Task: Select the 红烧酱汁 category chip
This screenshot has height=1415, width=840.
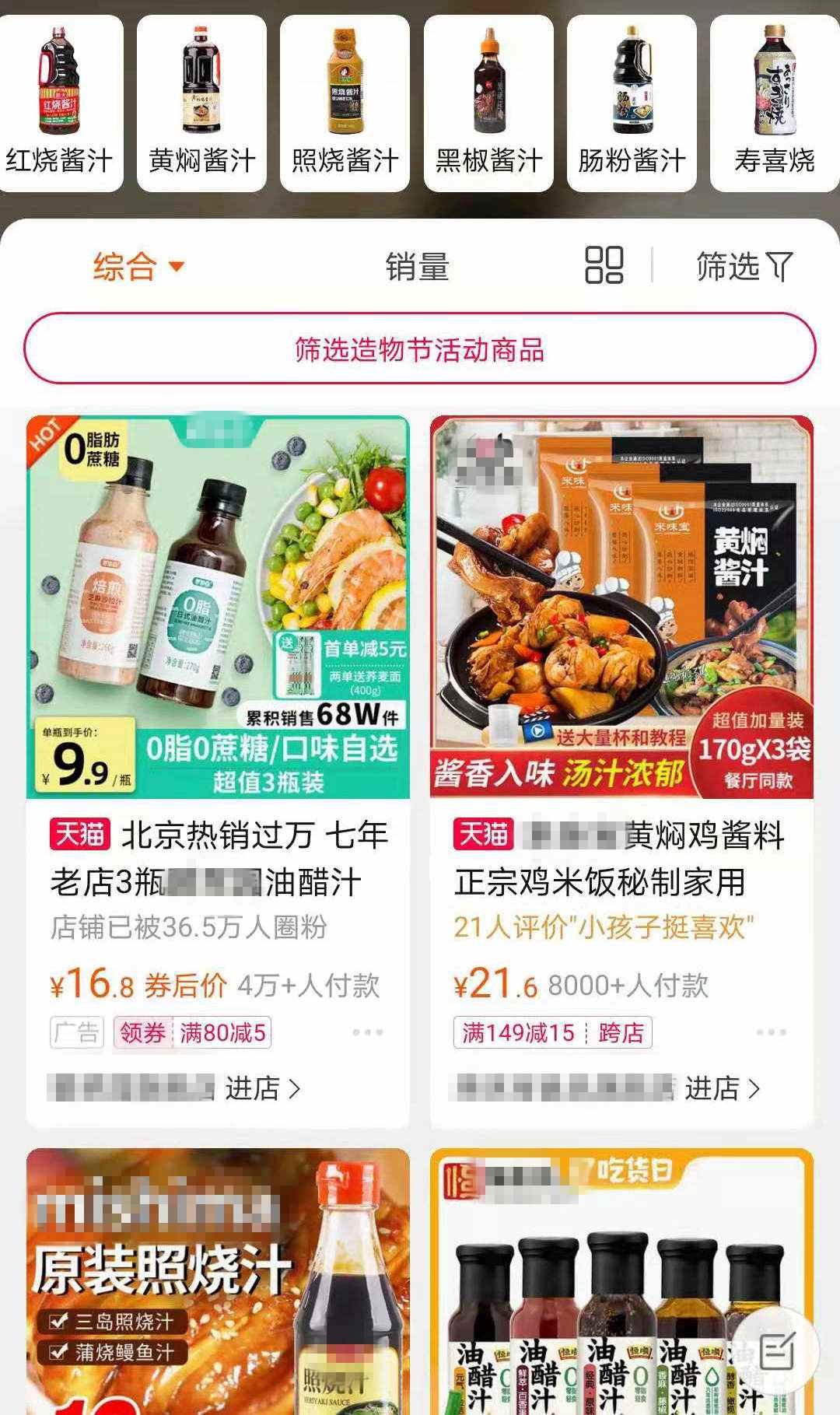Action: click(60, 103)
